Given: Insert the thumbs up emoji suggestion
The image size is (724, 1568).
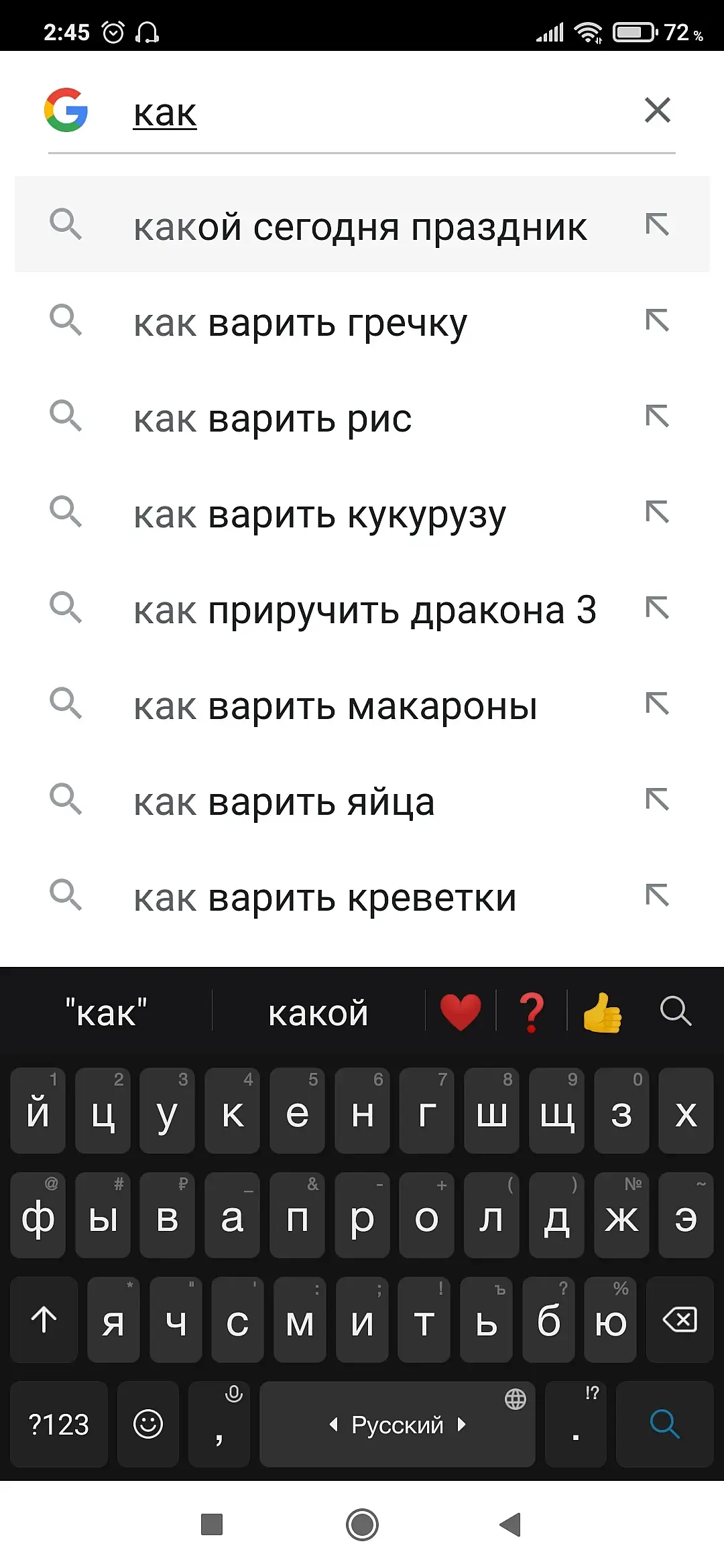Looking at the screenshot, I should 602,1012.
